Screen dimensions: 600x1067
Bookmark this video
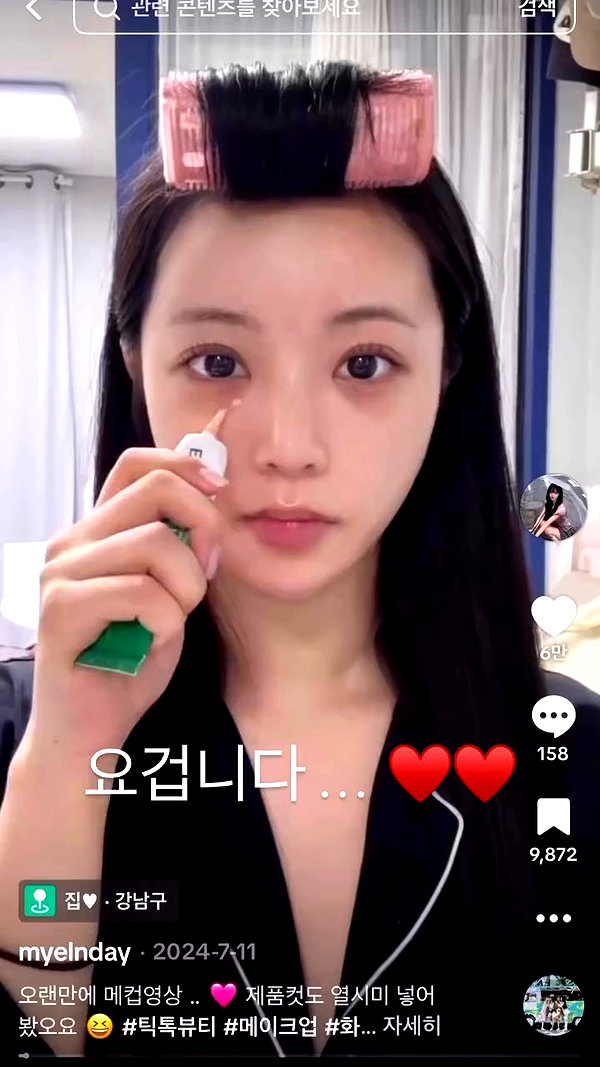point(553,817)
